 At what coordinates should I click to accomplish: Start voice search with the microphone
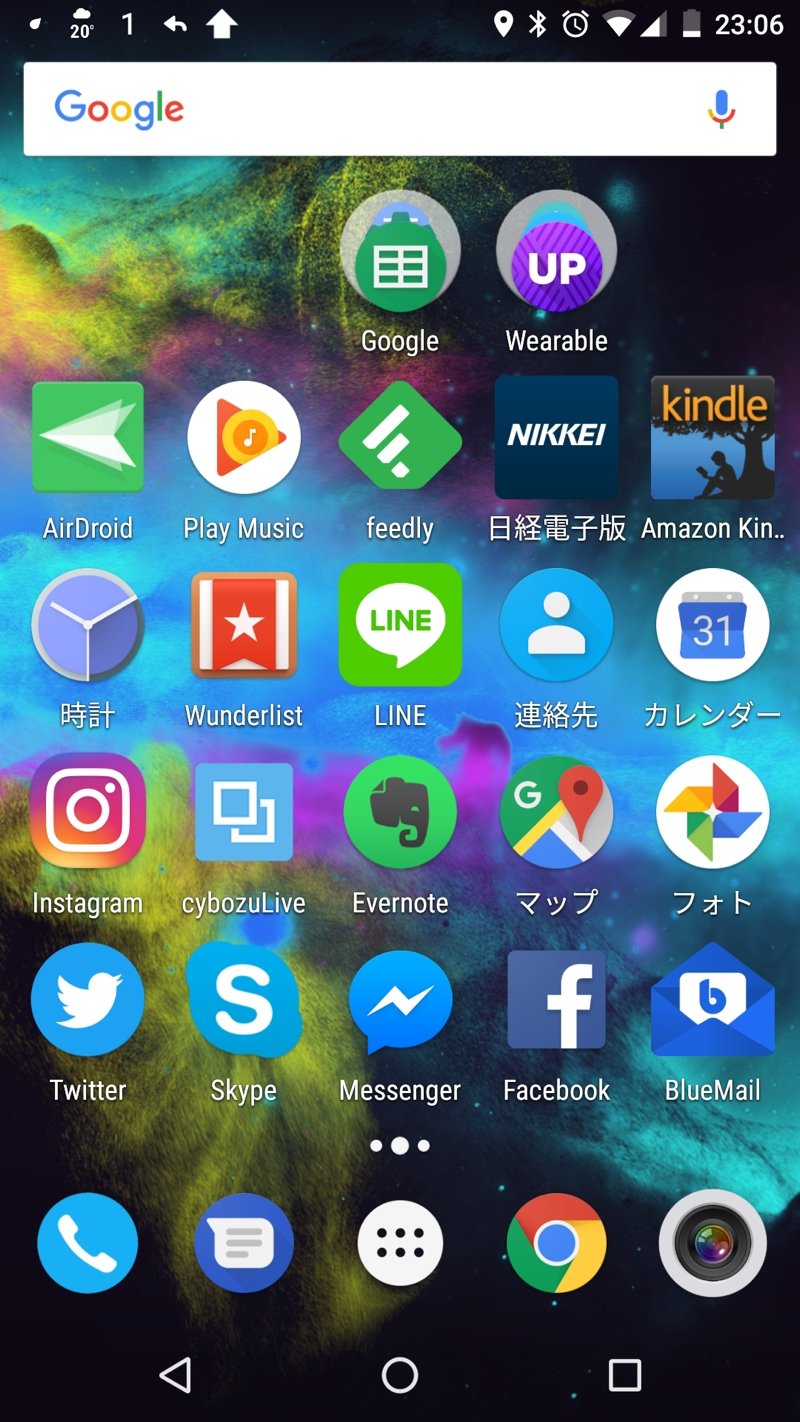point(721,109)
